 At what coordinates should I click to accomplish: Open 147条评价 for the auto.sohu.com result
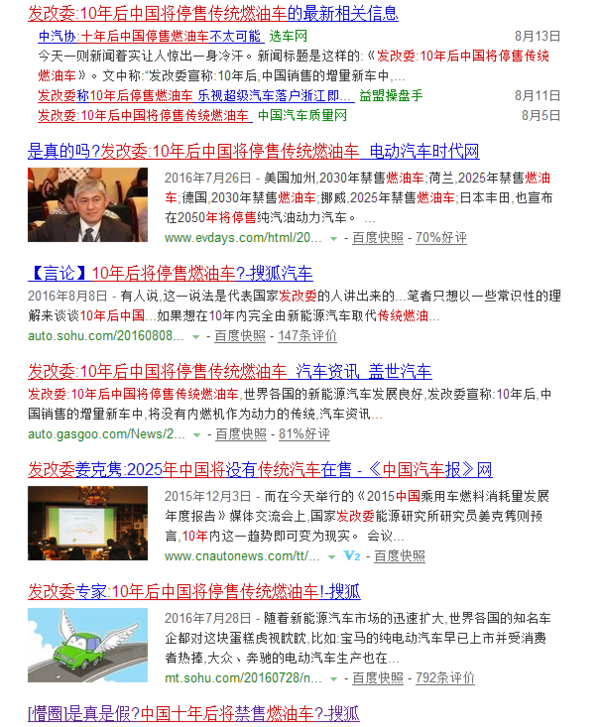307,336
